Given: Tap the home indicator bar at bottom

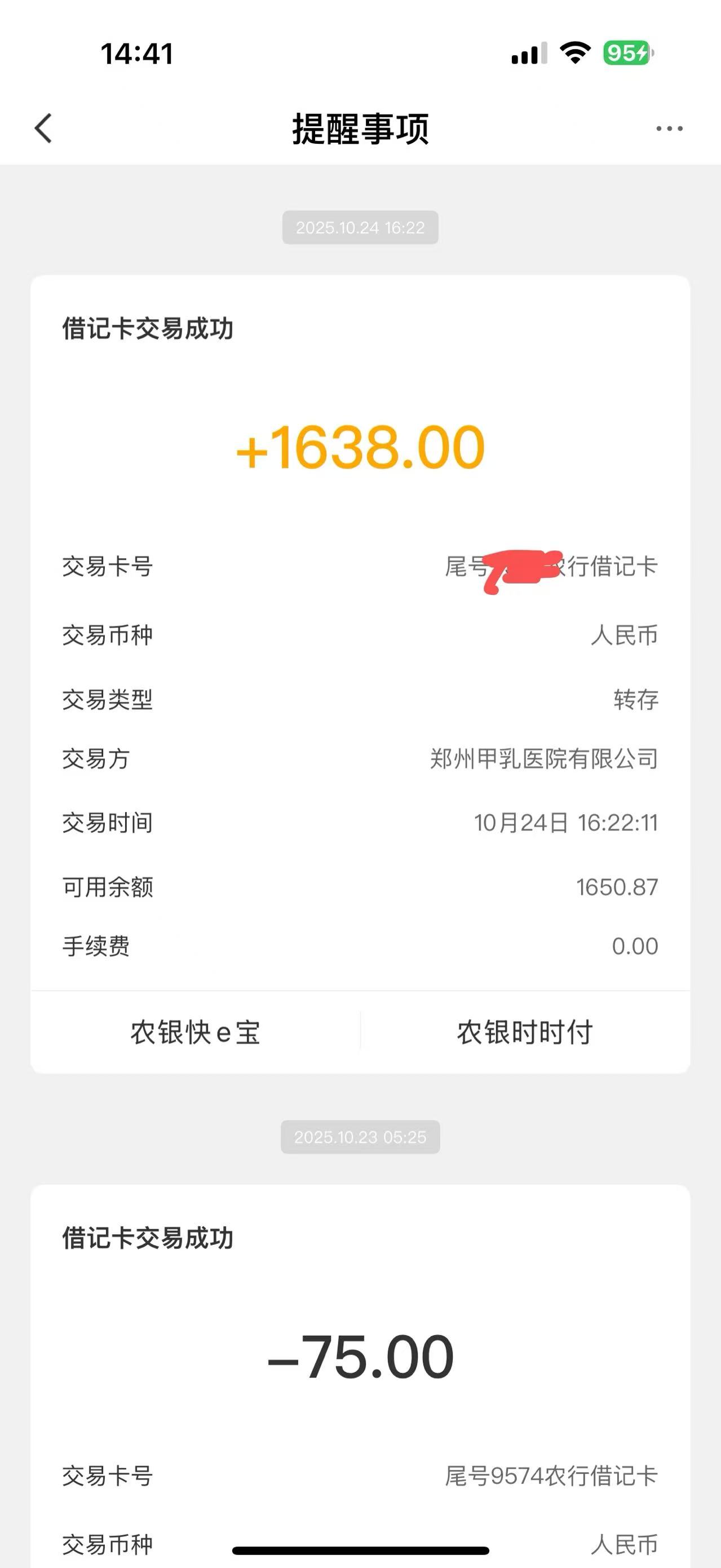Looking at the screenshot, I should click(x=360, y=1549).
